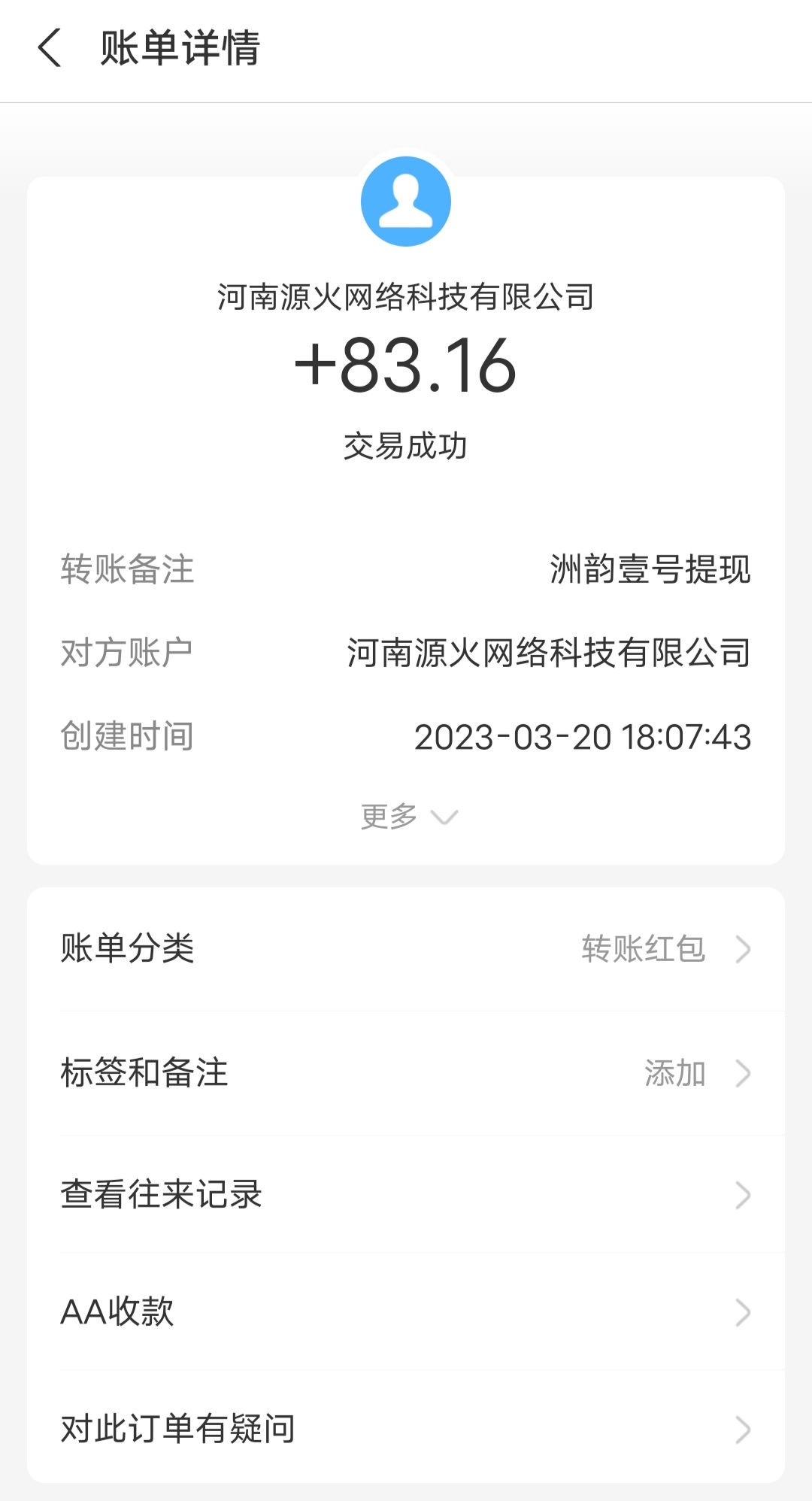Tap the 交易成功 status text
The height and width of the screenshot is (1501, 812).
(406, 444)
